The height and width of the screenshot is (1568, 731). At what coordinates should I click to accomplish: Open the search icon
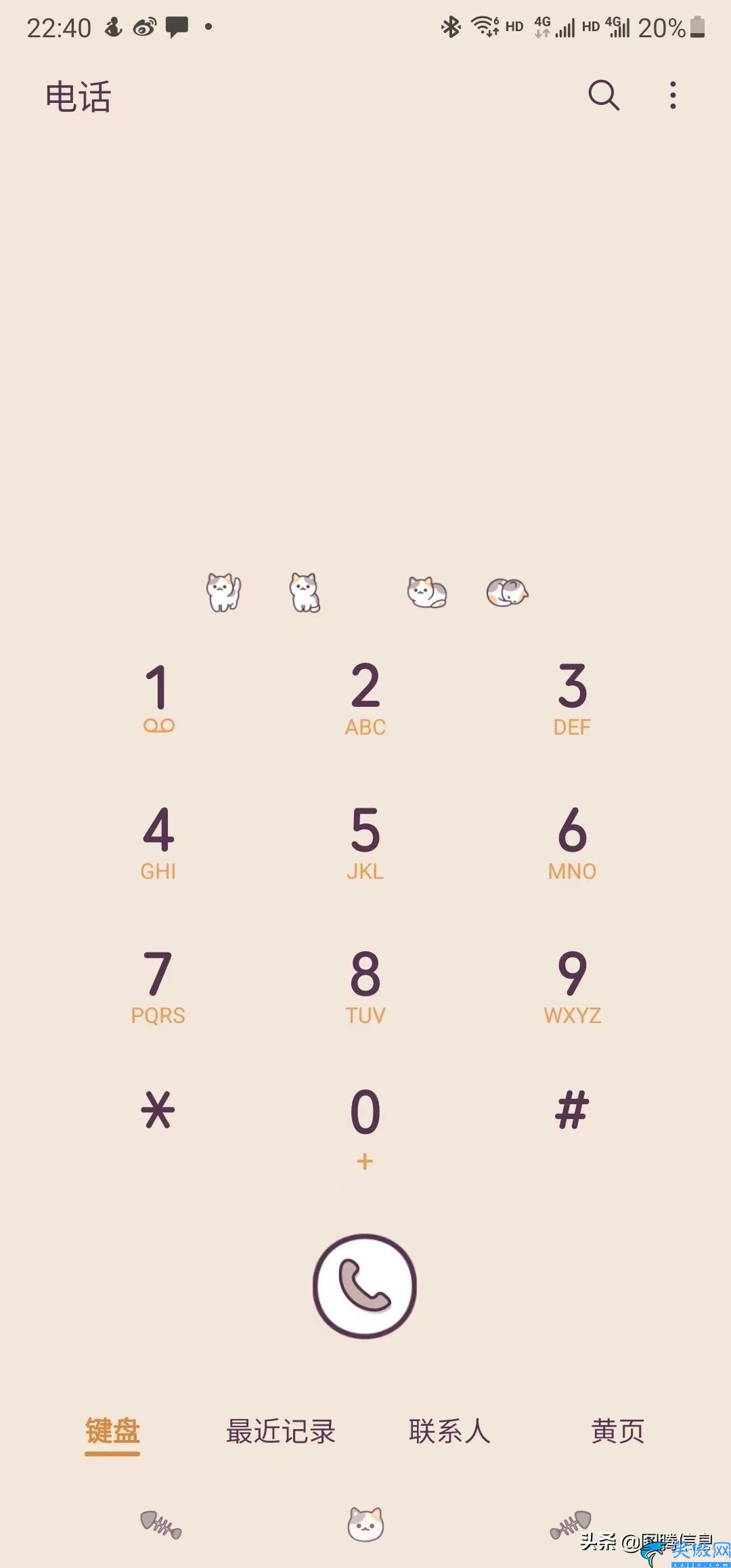(603, 95)
